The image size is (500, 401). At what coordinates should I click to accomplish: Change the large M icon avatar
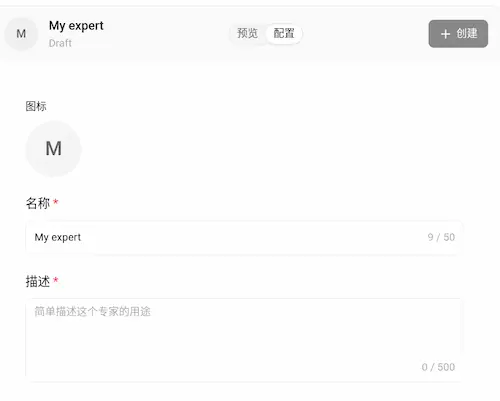[x=54, y=149]
